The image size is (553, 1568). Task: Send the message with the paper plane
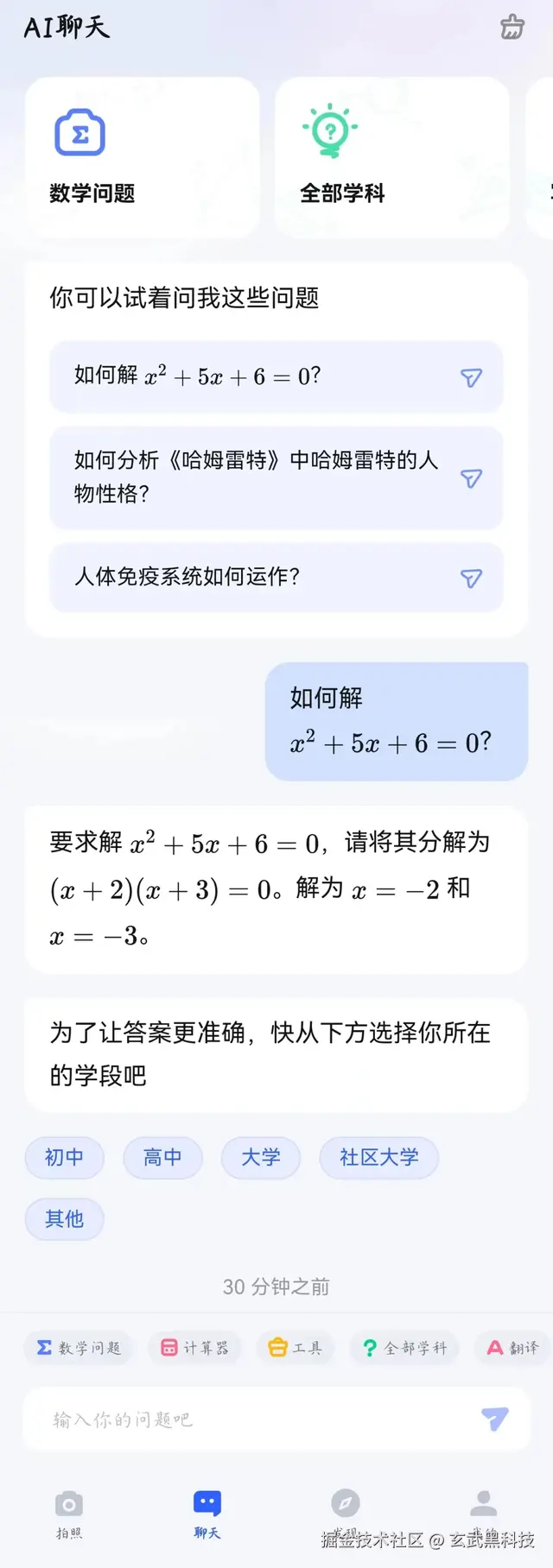coord(495,1419)
